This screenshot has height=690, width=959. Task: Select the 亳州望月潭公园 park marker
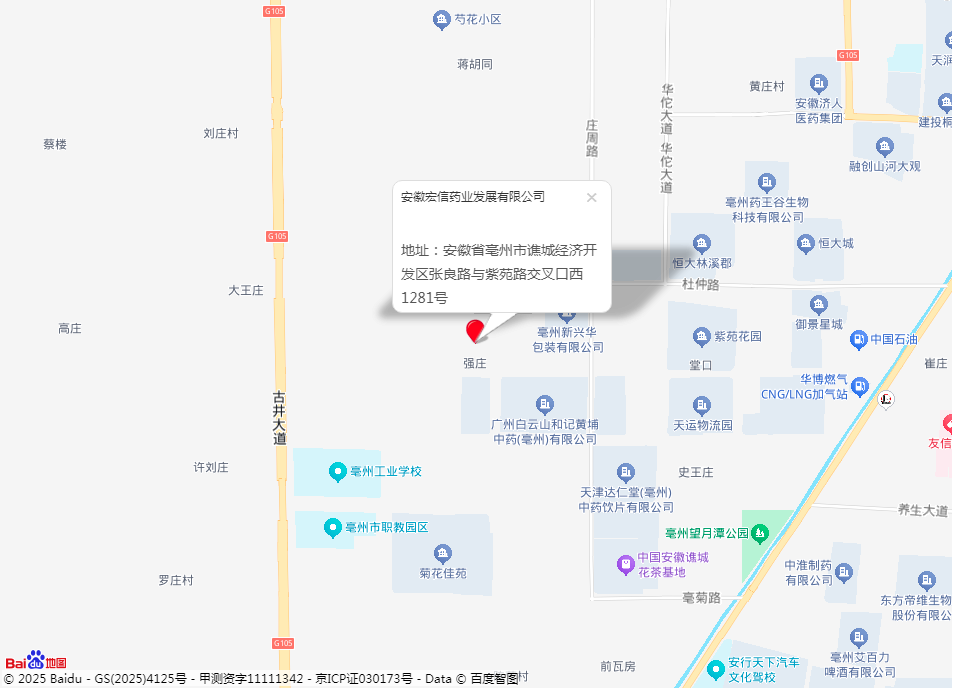pos(760,533)
